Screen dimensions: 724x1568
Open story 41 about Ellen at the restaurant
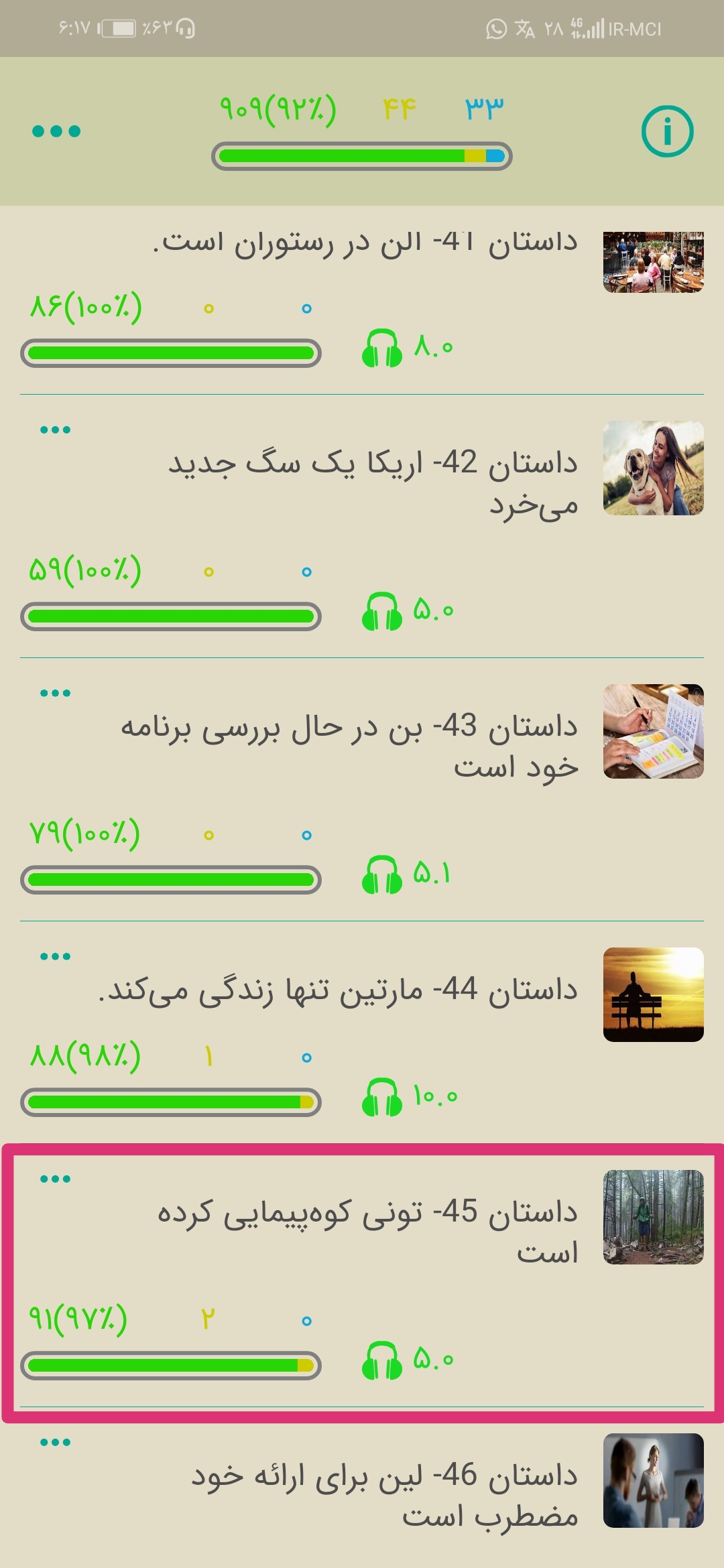point(365,243)
